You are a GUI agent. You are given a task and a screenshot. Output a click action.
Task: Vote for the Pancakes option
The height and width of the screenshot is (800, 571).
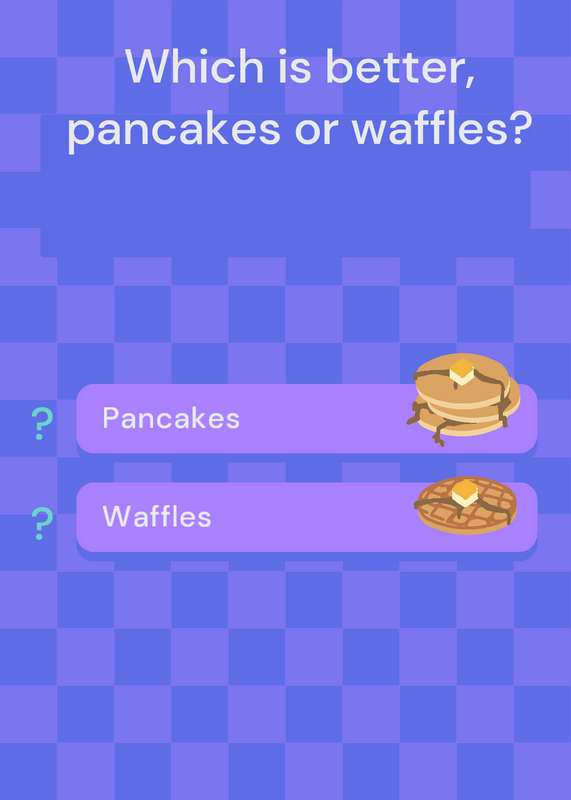[307, 418]
